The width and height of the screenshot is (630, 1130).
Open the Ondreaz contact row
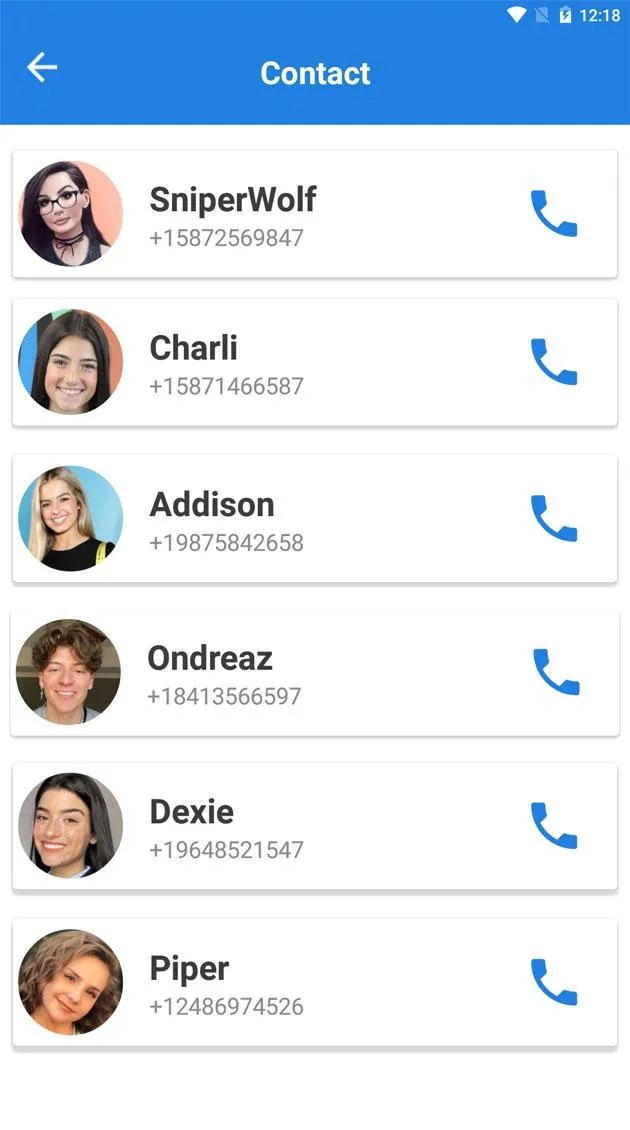(x=315, y=672)
